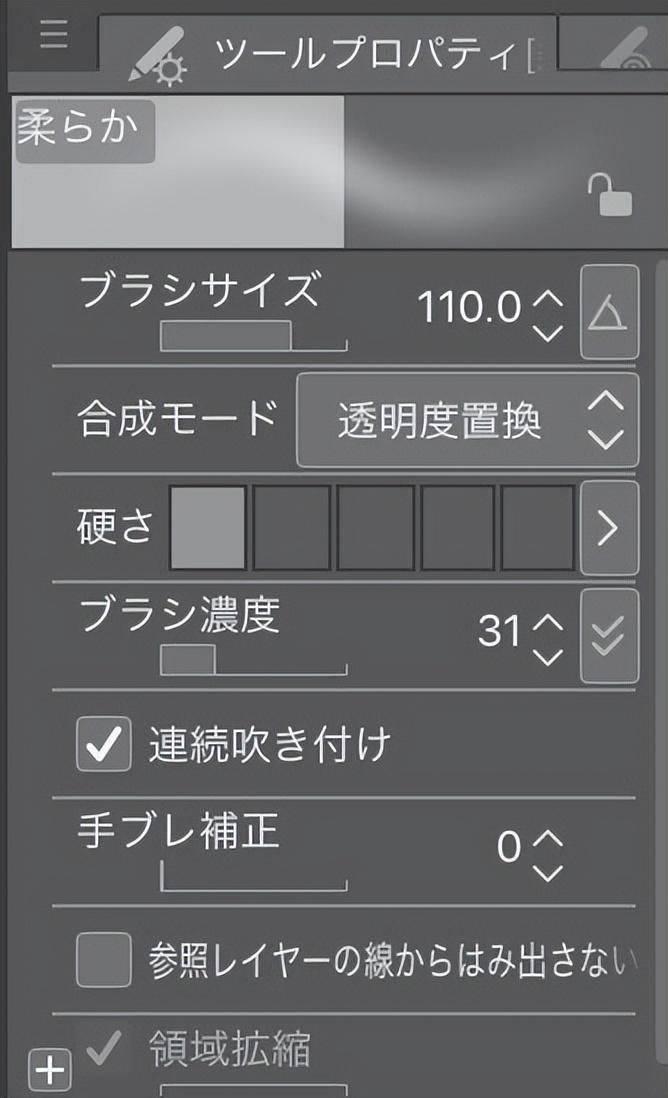Increase ブラシサイズ value with up arrow
668x1098 pixels.
click(x=548, y=298)
